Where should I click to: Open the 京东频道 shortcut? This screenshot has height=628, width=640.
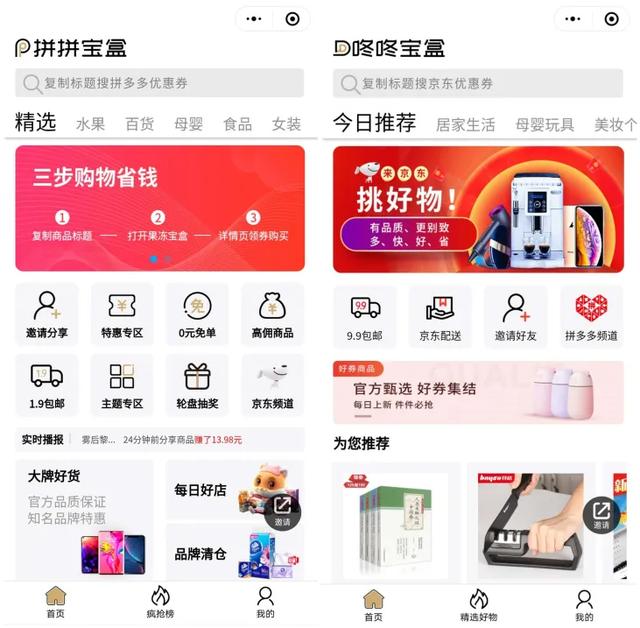click(x=272, y=385)
